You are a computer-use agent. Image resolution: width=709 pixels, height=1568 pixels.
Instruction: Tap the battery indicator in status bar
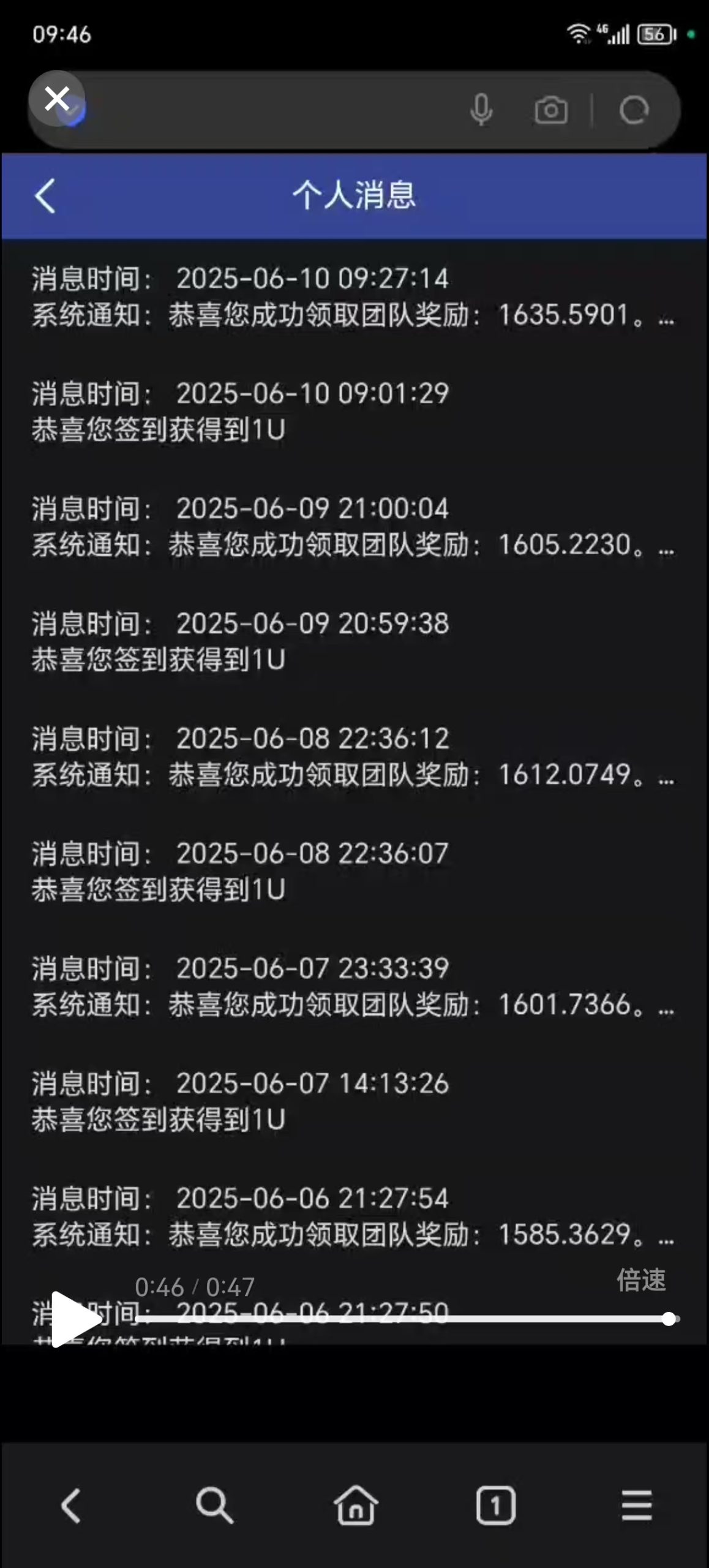click(x=653, y=35)
